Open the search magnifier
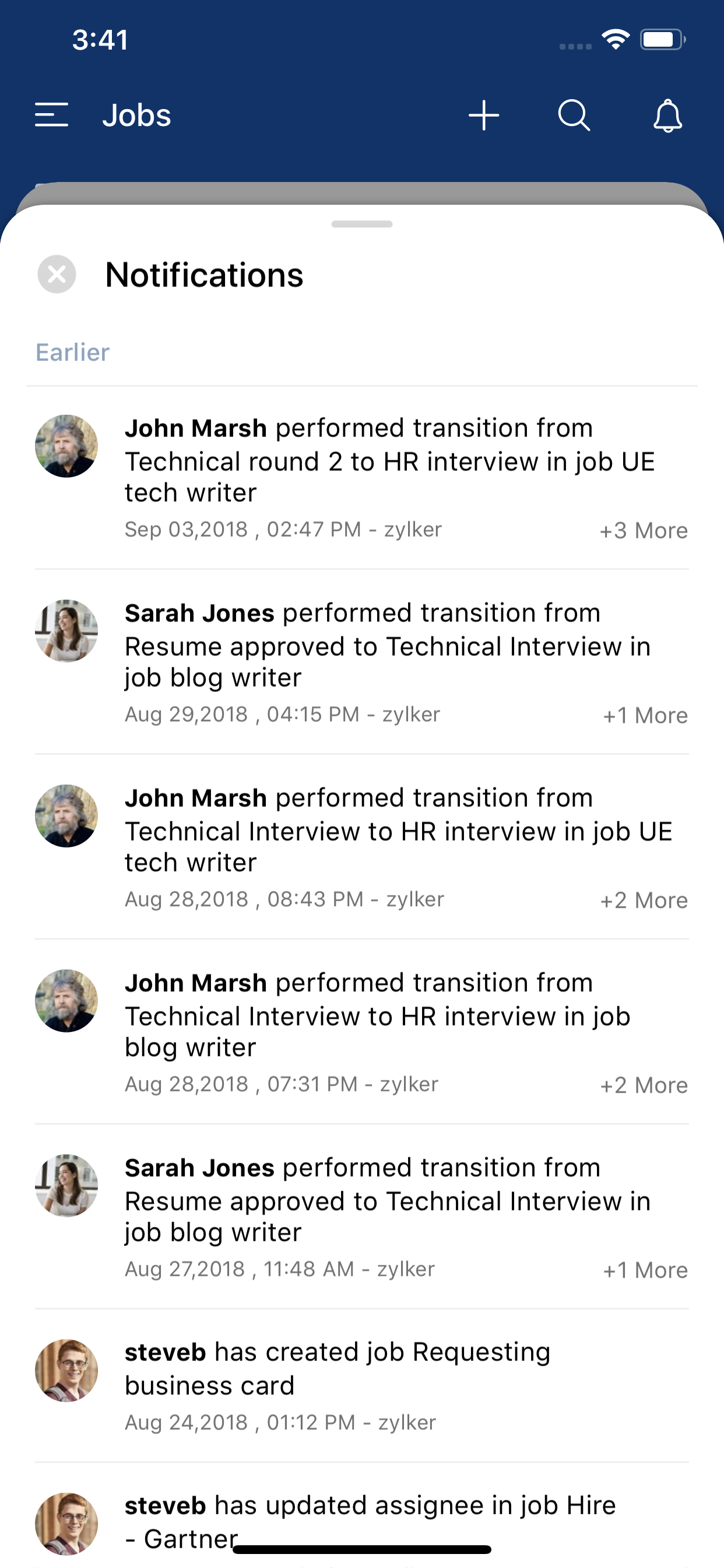The height and width of the screenshot is (1568, 724). point(574,115)
